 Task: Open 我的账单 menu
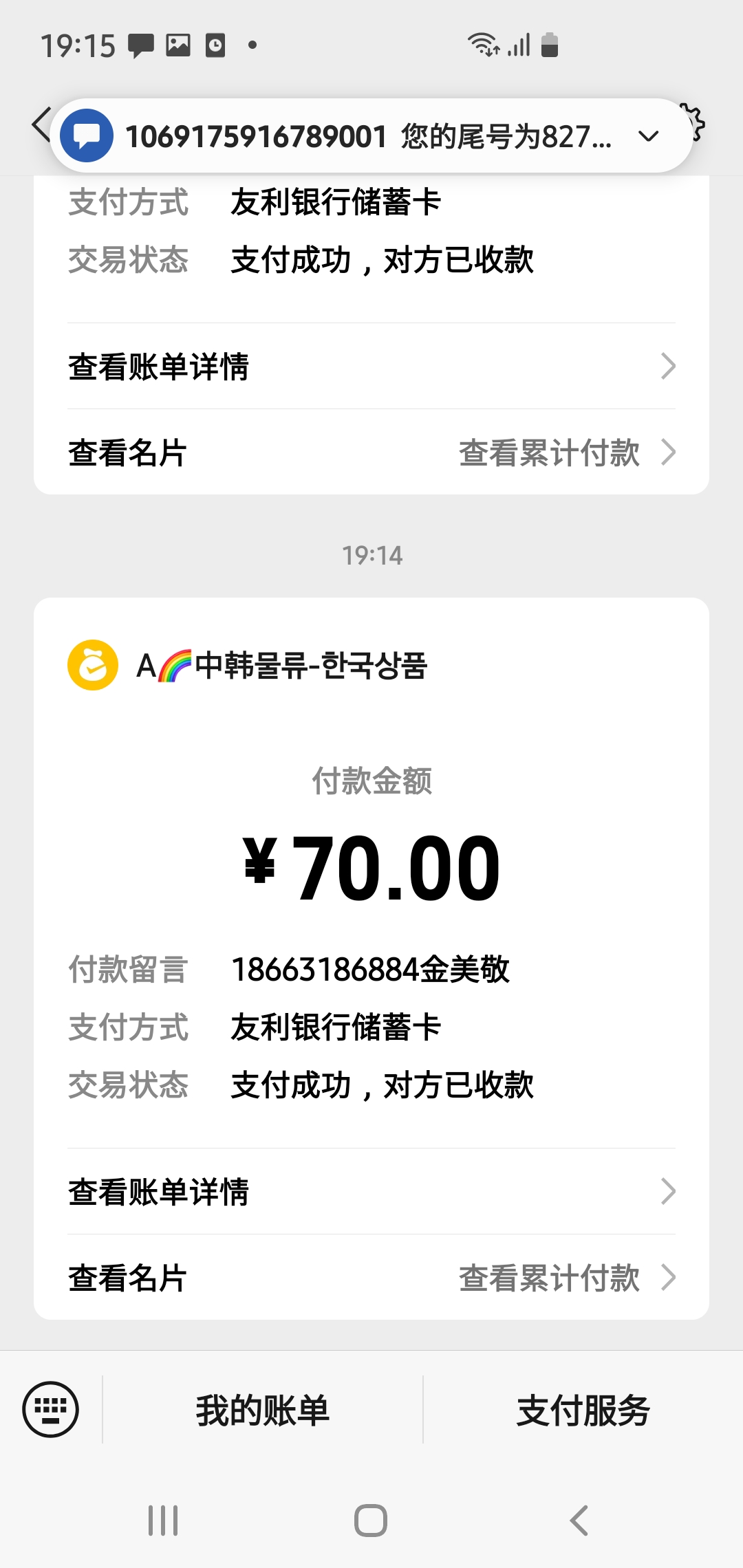click(263, 1410)
